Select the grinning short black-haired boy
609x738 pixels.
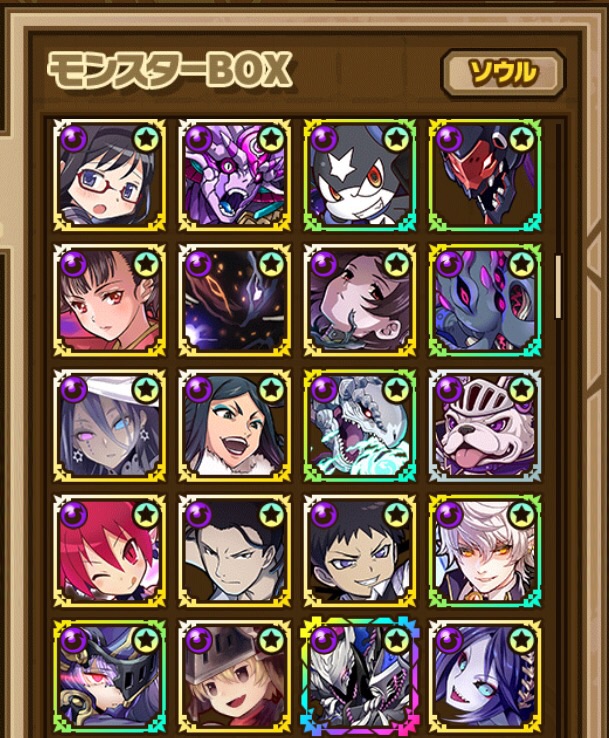point(360,551)
